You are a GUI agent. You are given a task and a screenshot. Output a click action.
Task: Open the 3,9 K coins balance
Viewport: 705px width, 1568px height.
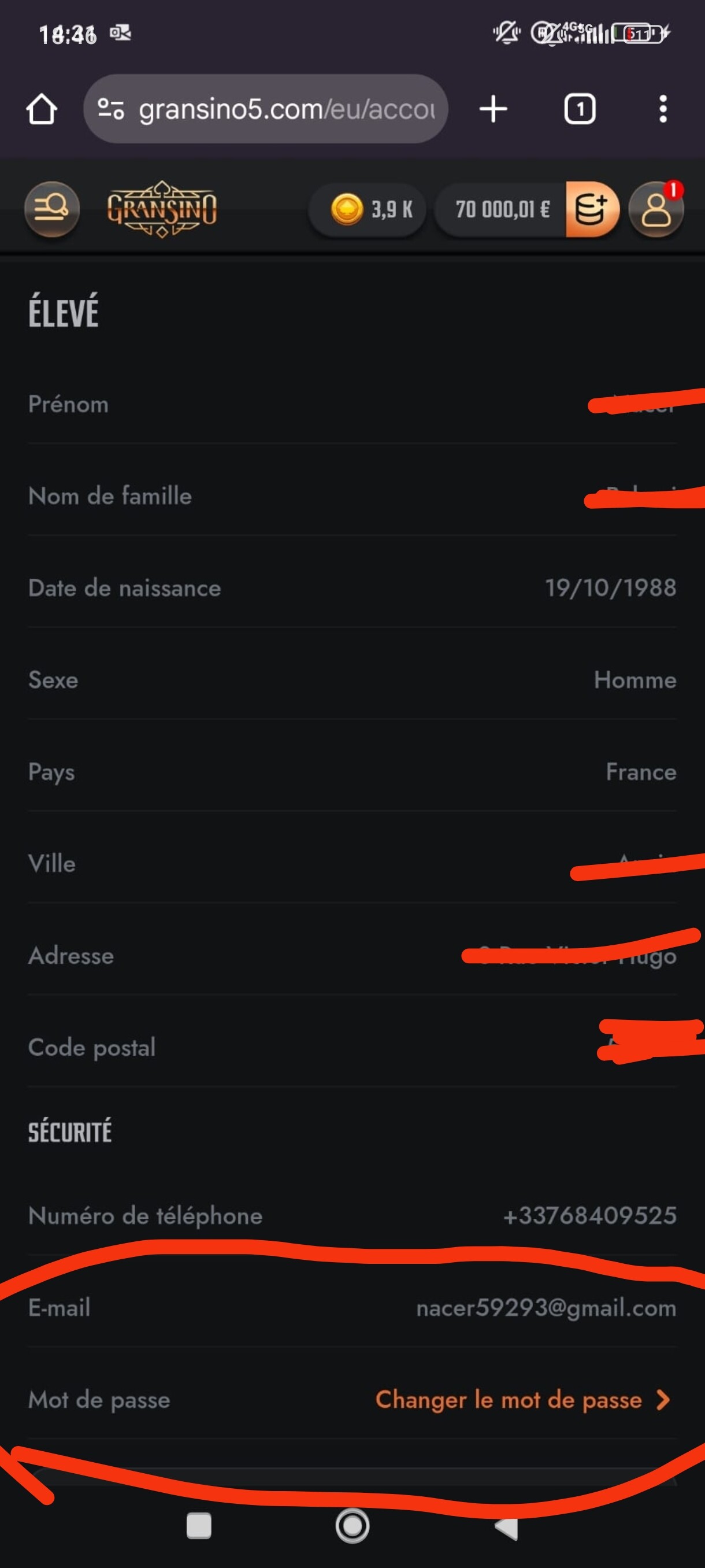pos(368,209)
